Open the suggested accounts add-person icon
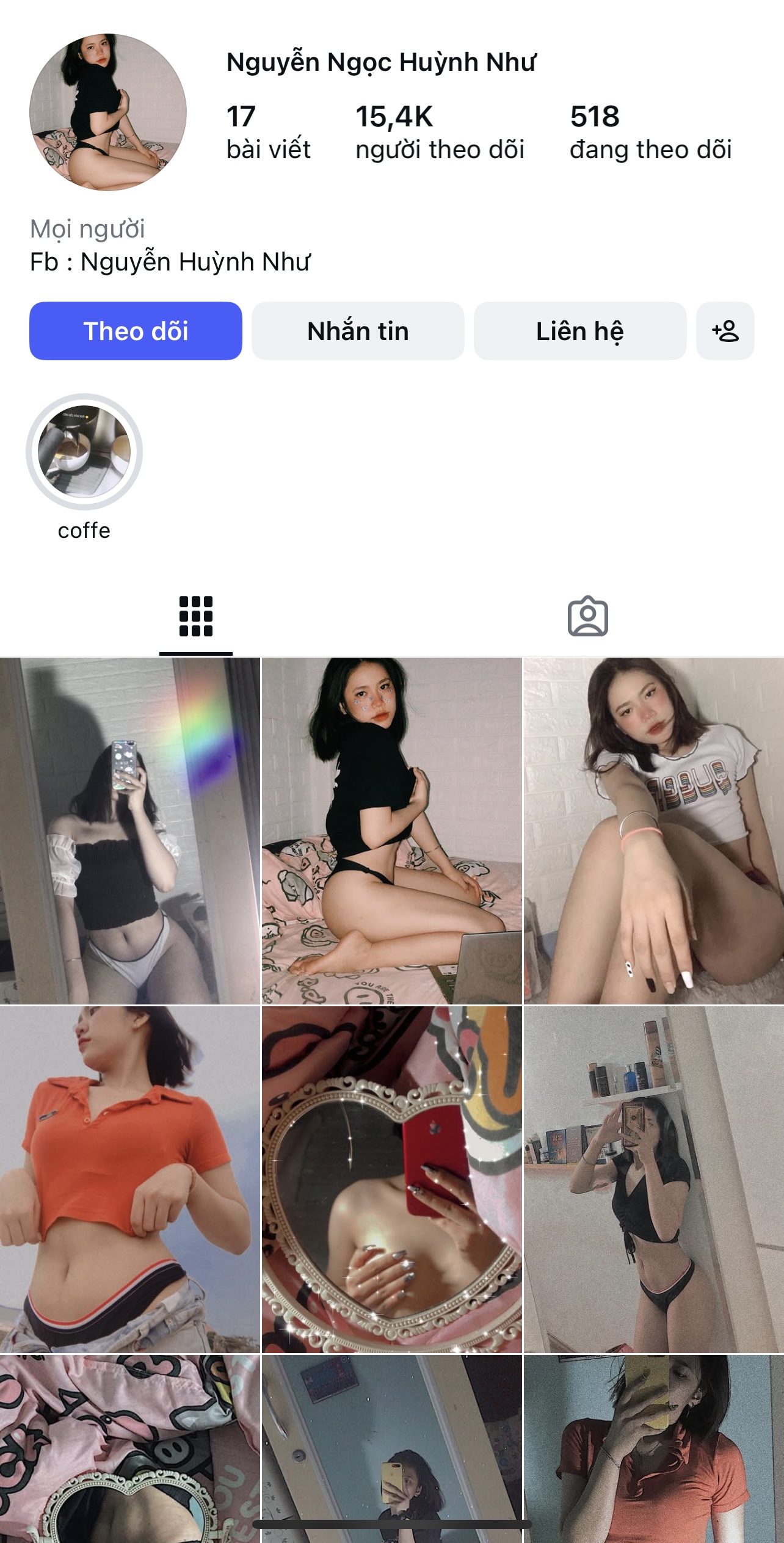 click(x=725, y=331)
